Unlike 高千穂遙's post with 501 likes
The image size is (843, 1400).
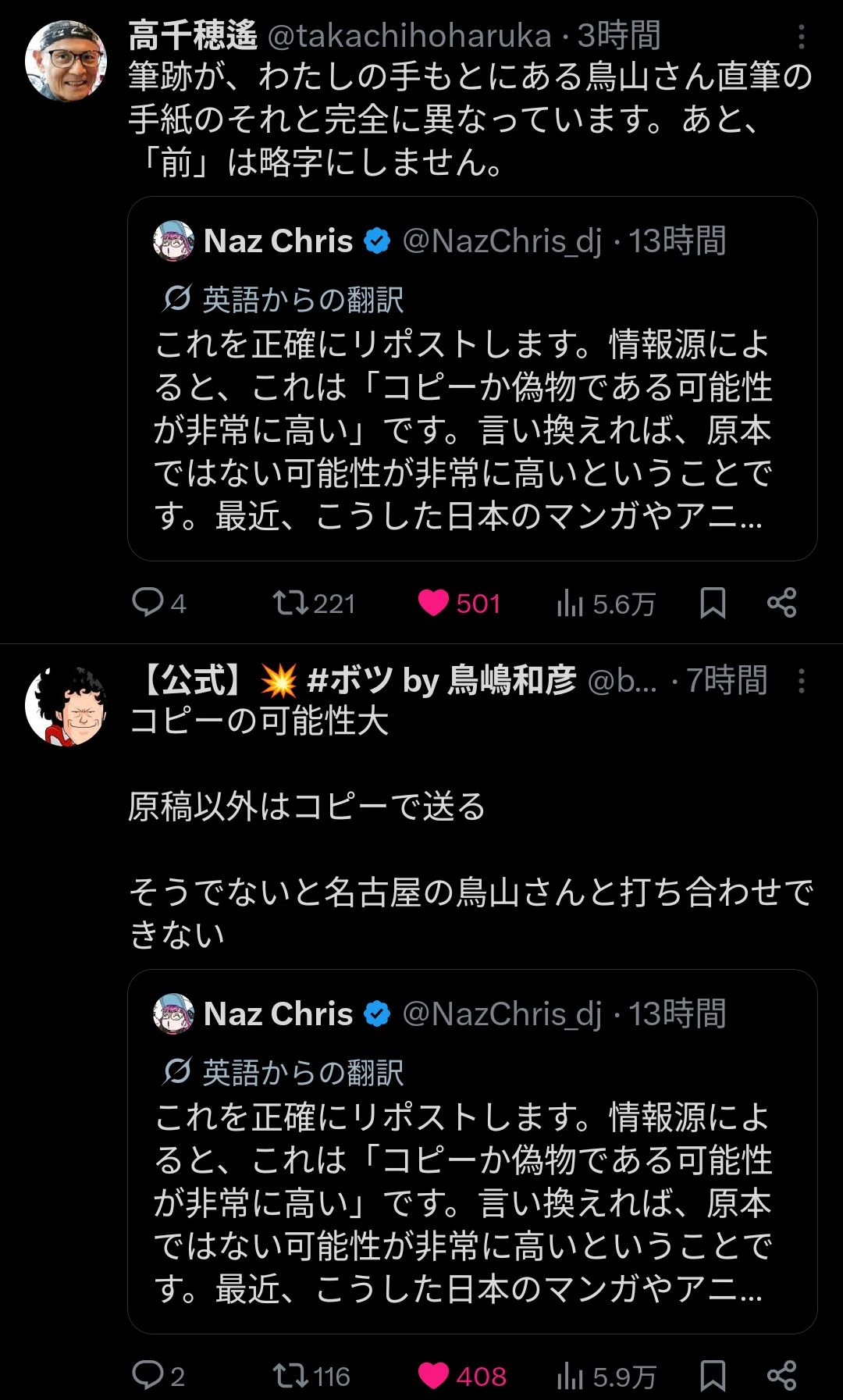tap(459, 603)
